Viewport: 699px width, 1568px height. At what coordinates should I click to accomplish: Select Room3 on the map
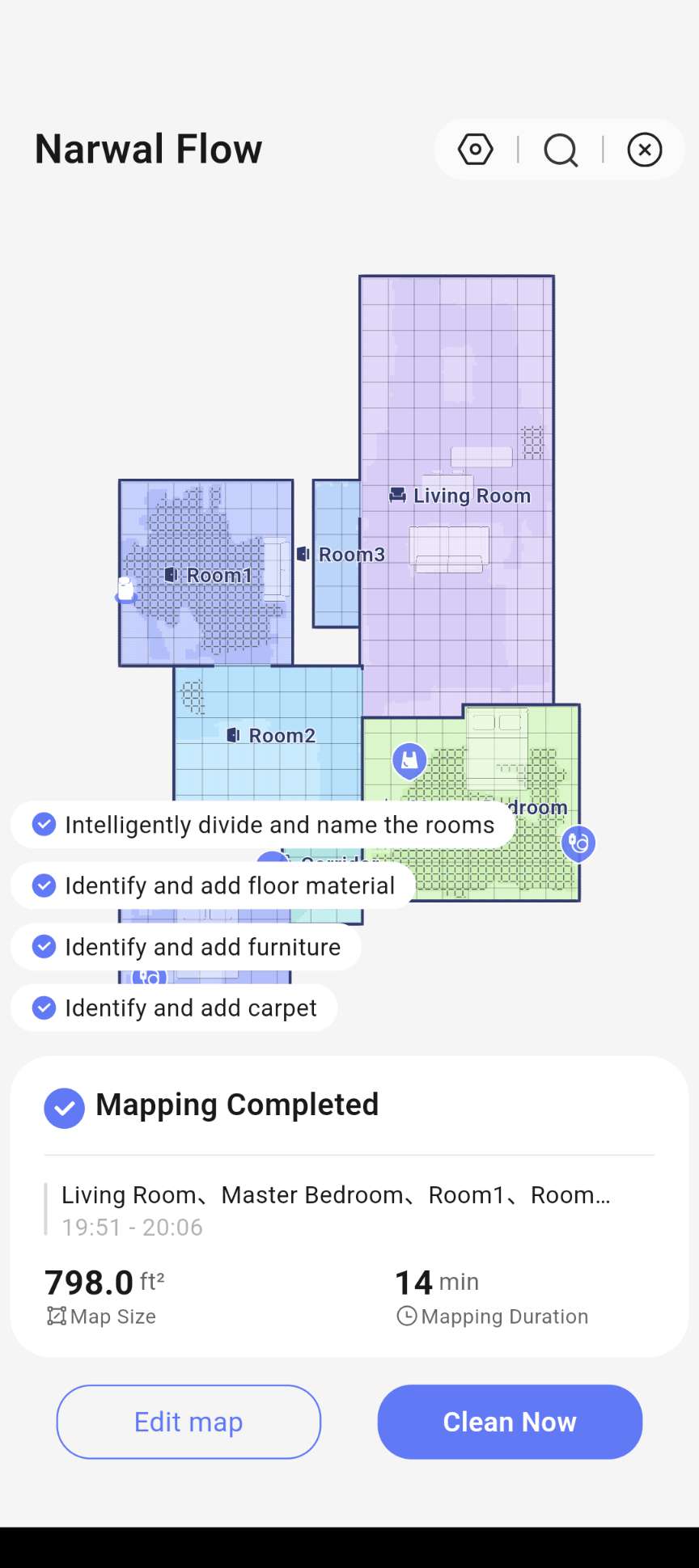[341, 555]
